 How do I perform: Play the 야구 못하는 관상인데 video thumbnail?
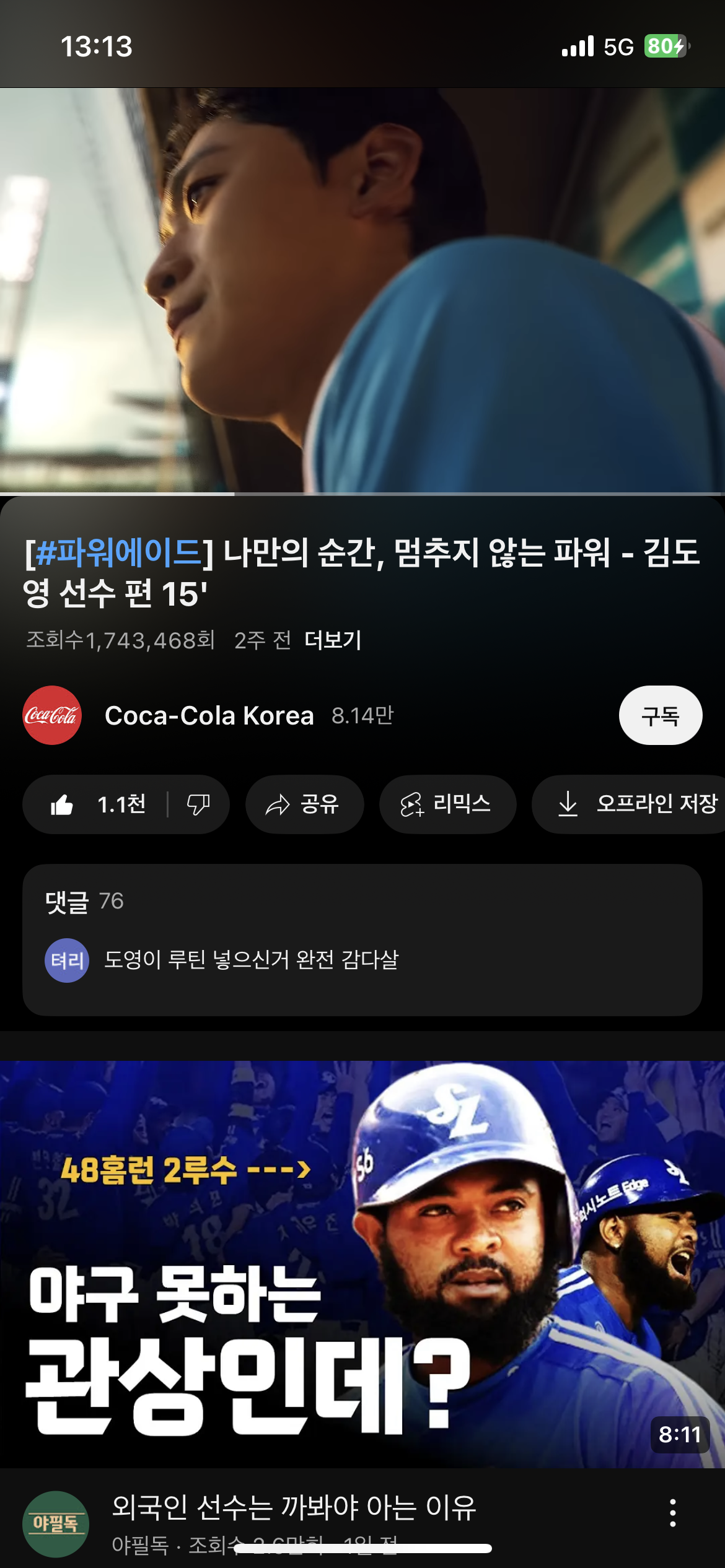pos(362,1263)
